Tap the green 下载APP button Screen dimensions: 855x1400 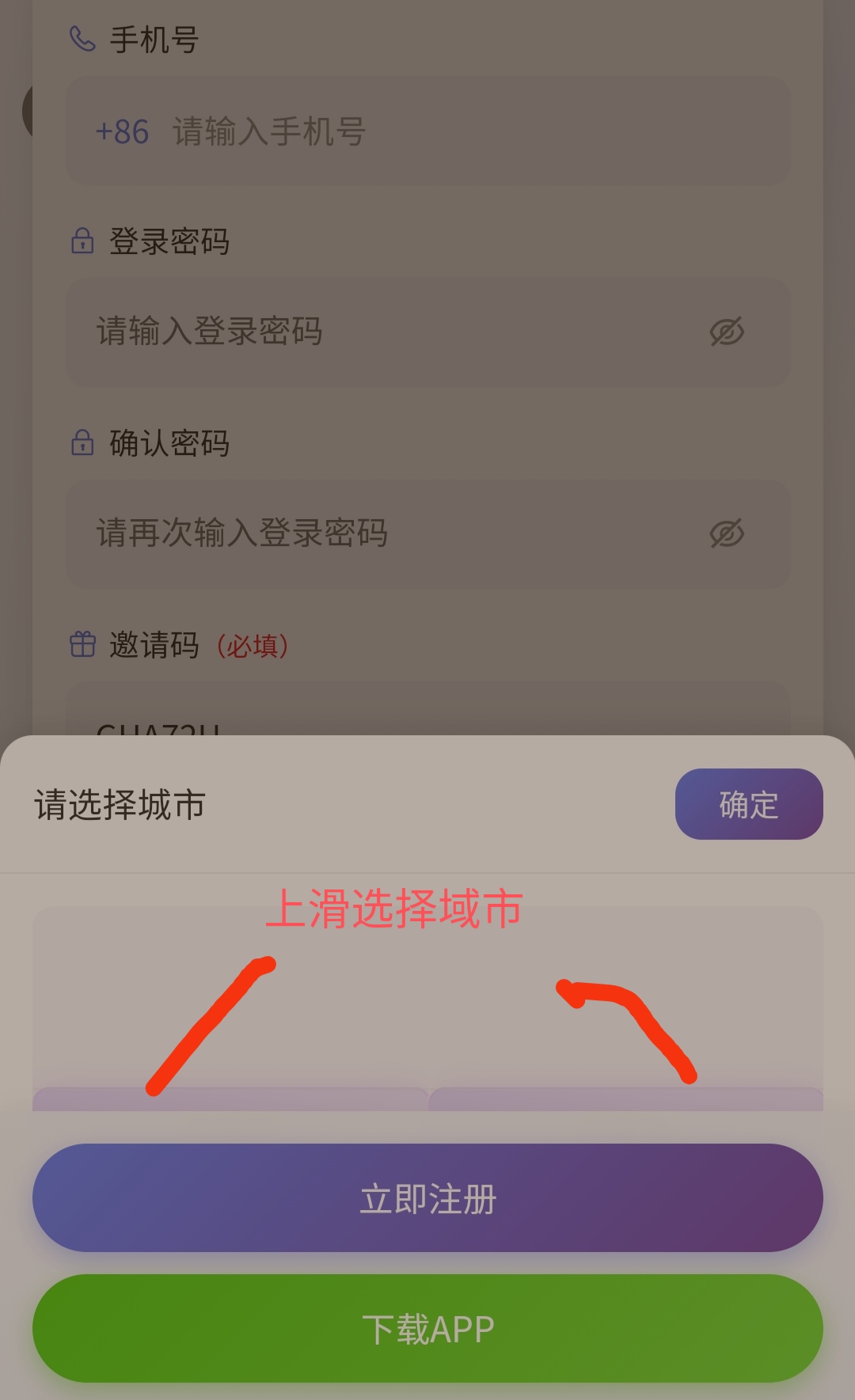427,1328
